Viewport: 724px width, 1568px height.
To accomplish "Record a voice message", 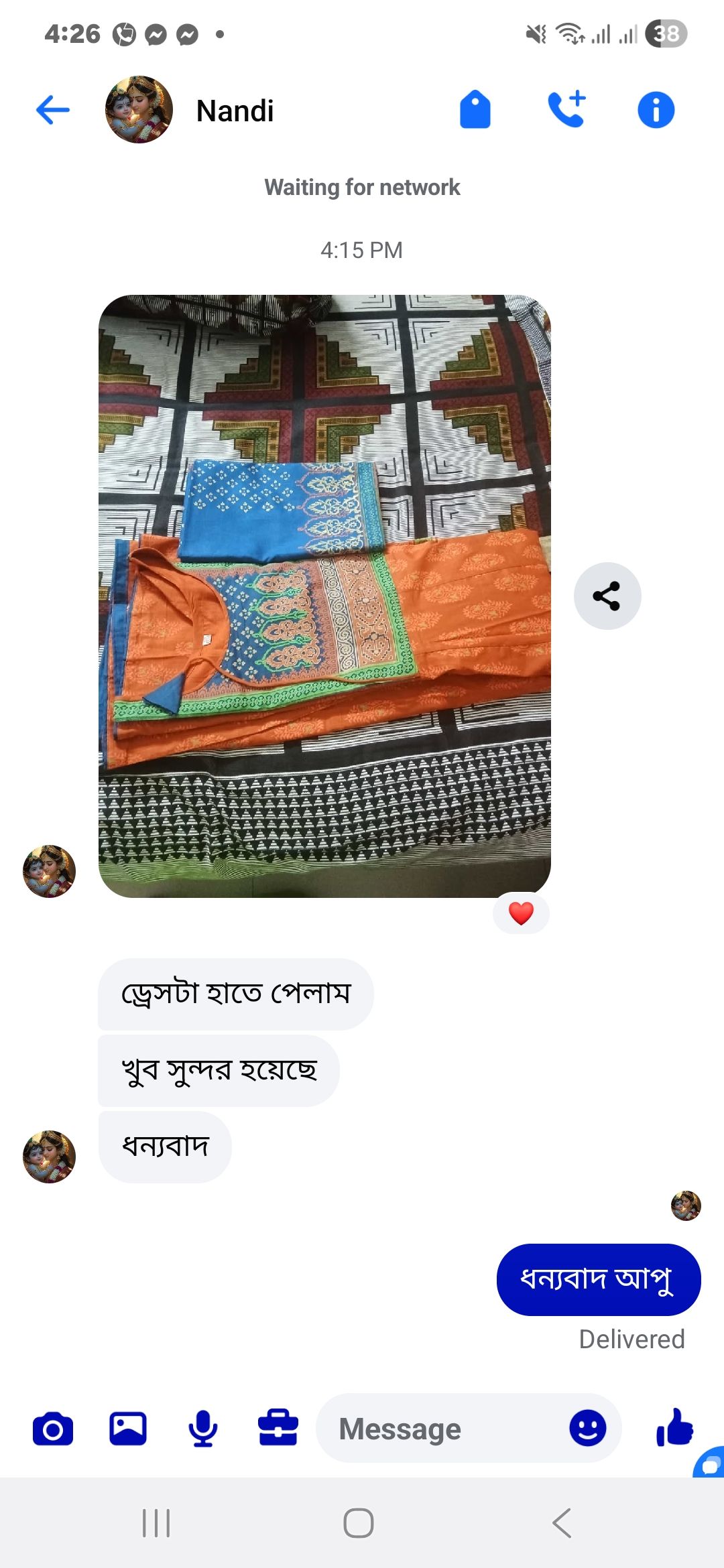I will point(202,1429).
